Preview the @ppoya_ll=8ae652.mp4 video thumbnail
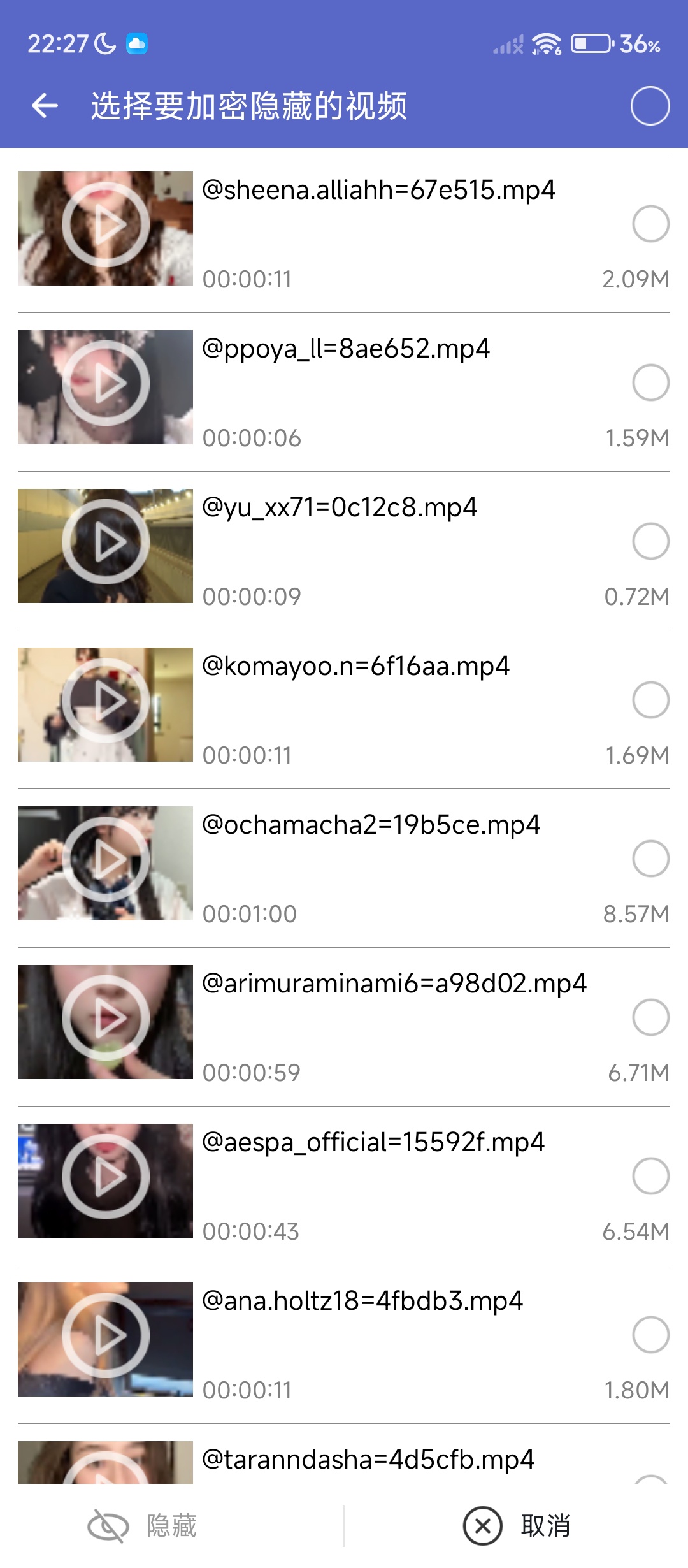 point(105,387)
